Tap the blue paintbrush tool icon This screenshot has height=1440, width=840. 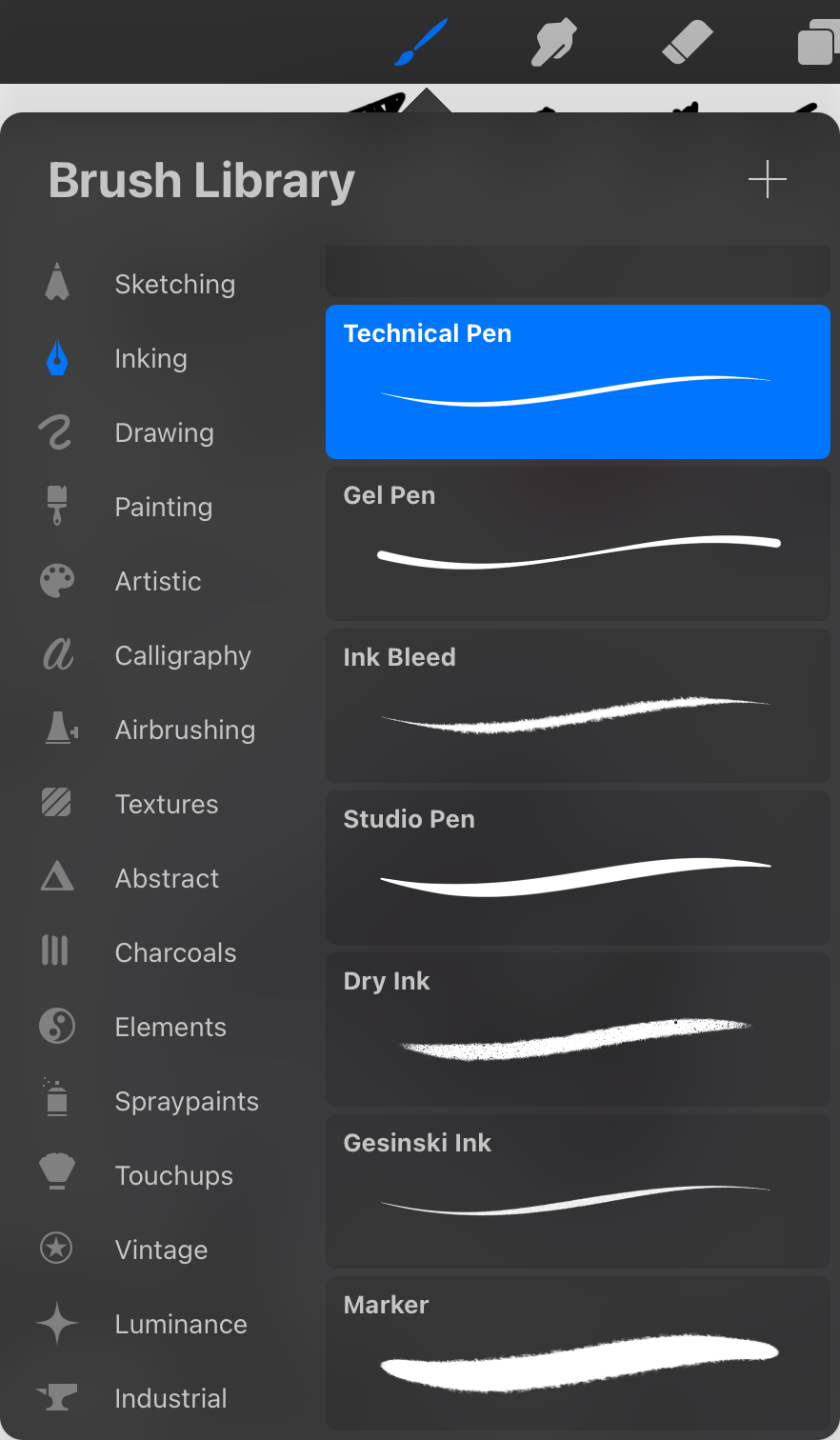click(420, 43)
